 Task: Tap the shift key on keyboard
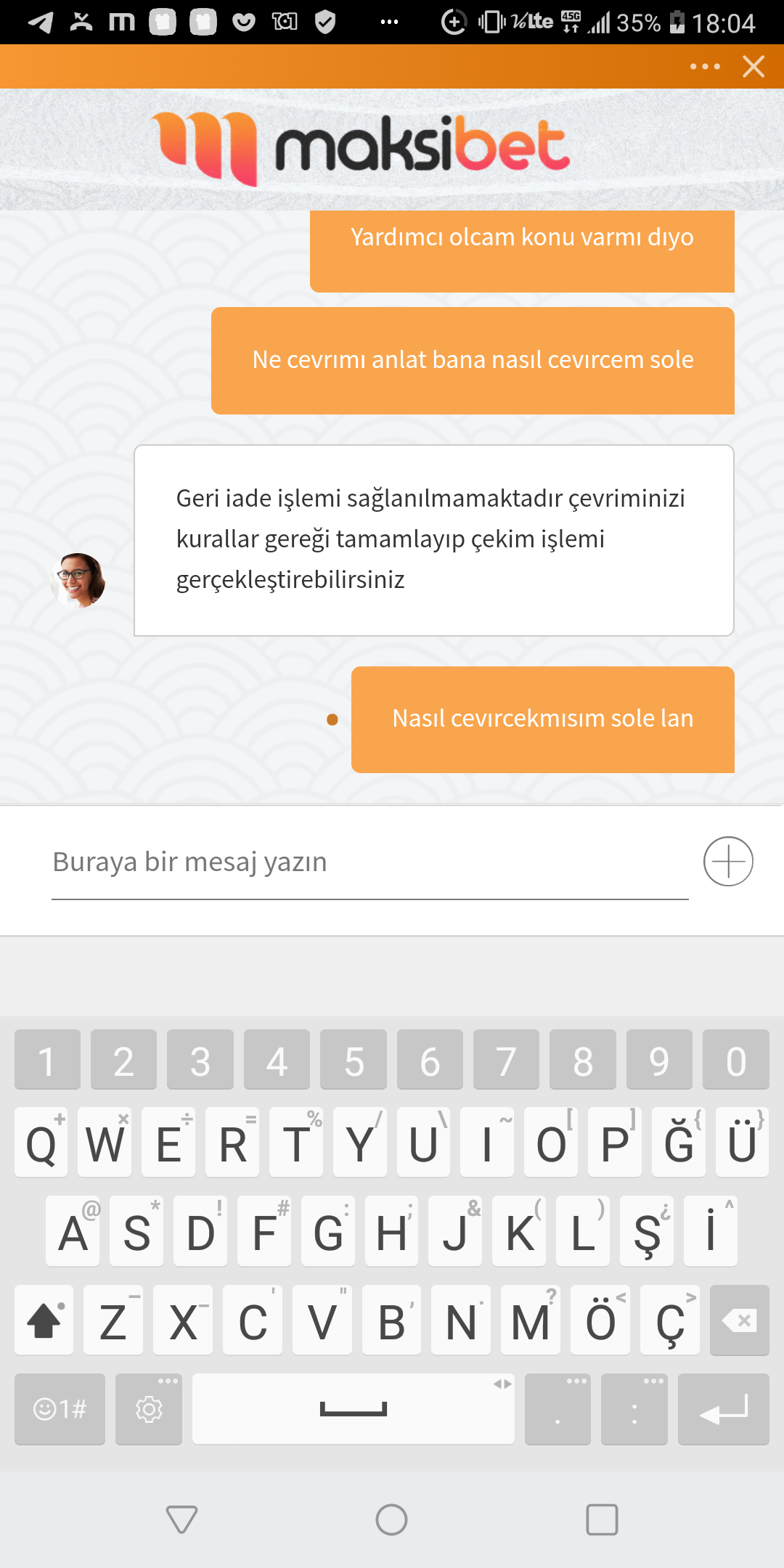pos(44,1320)
